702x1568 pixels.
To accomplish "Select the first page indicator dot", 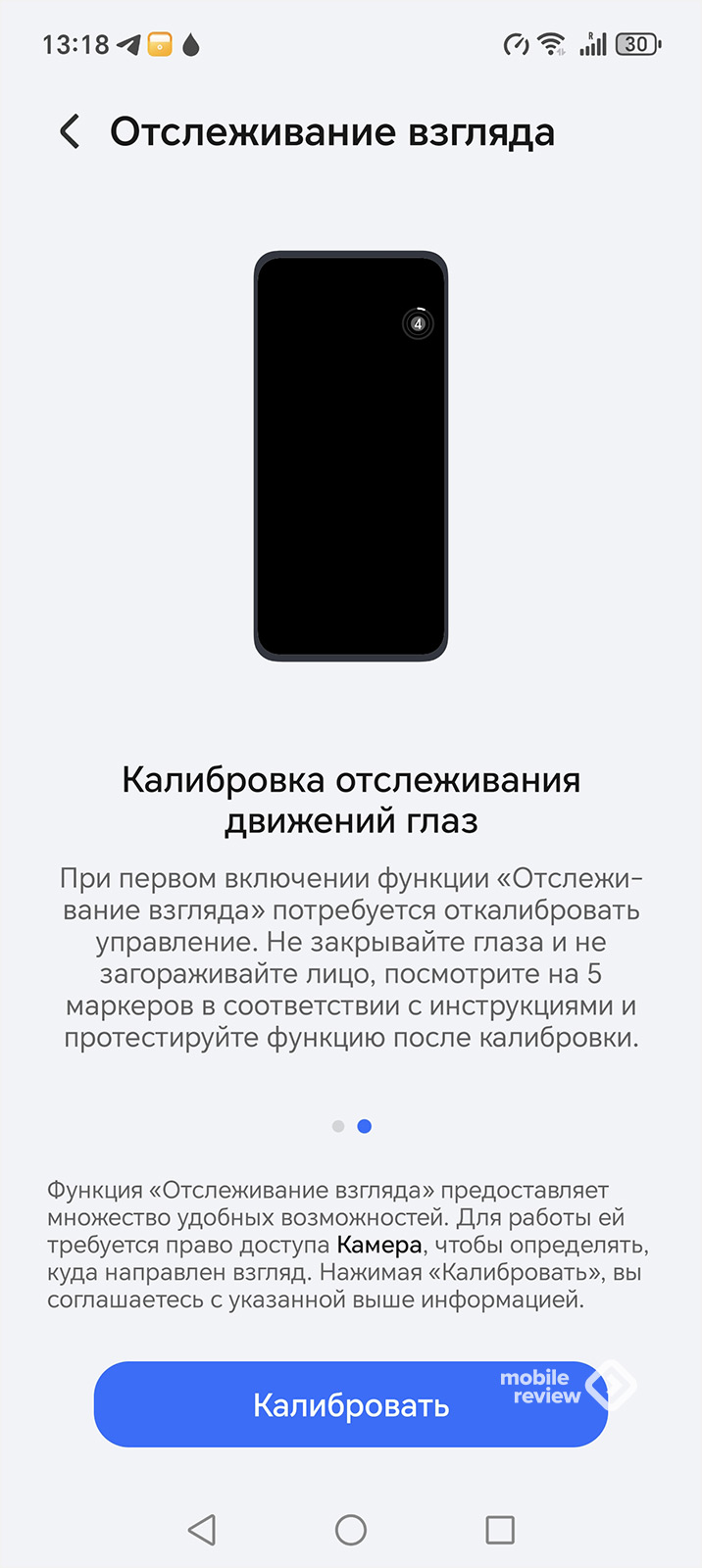I will coord(338,1126).
